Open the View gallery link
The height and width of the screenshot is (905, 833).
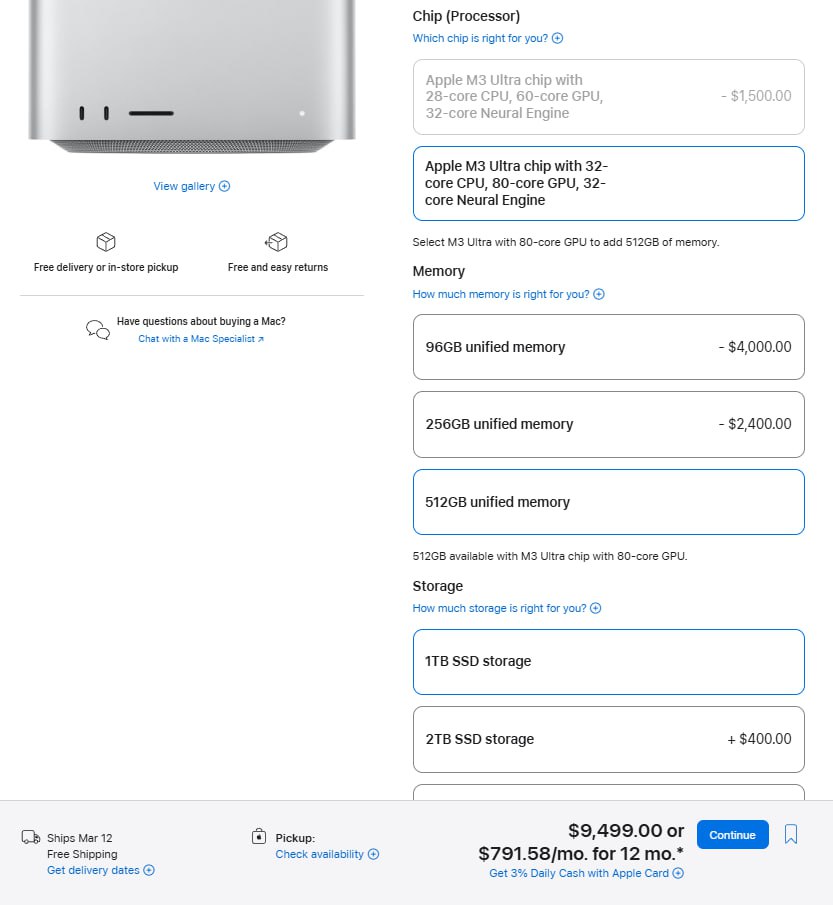pos(191,186)
